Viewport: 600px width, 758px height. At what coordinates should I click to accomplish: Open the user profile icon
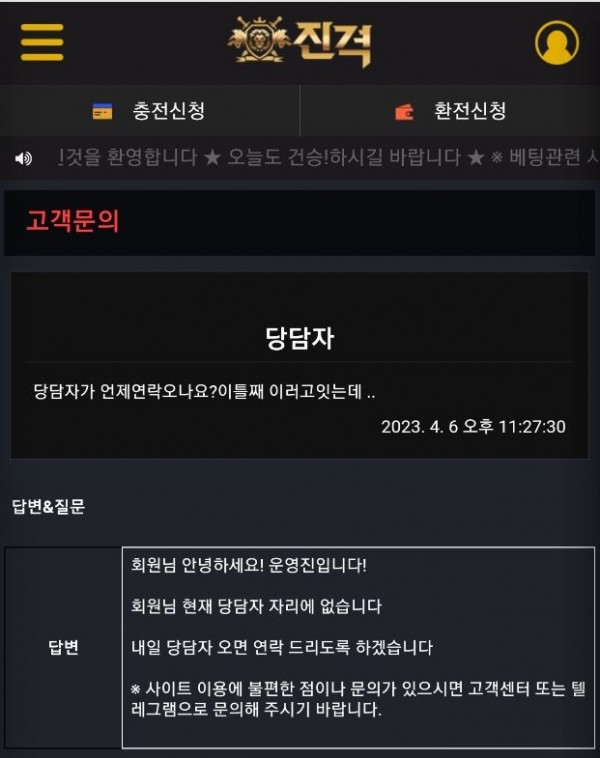556,43
